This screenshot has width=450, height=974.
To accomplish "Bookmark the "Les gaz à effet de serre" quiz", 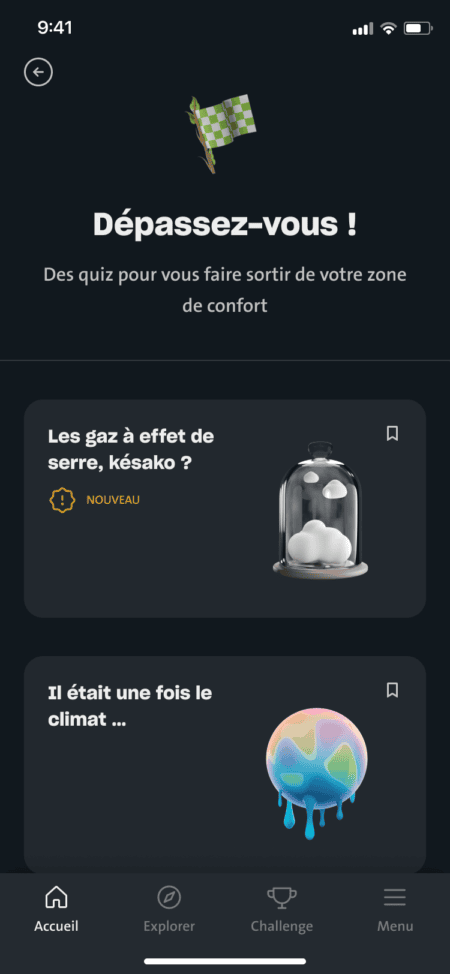I will (x=392, y=433).
